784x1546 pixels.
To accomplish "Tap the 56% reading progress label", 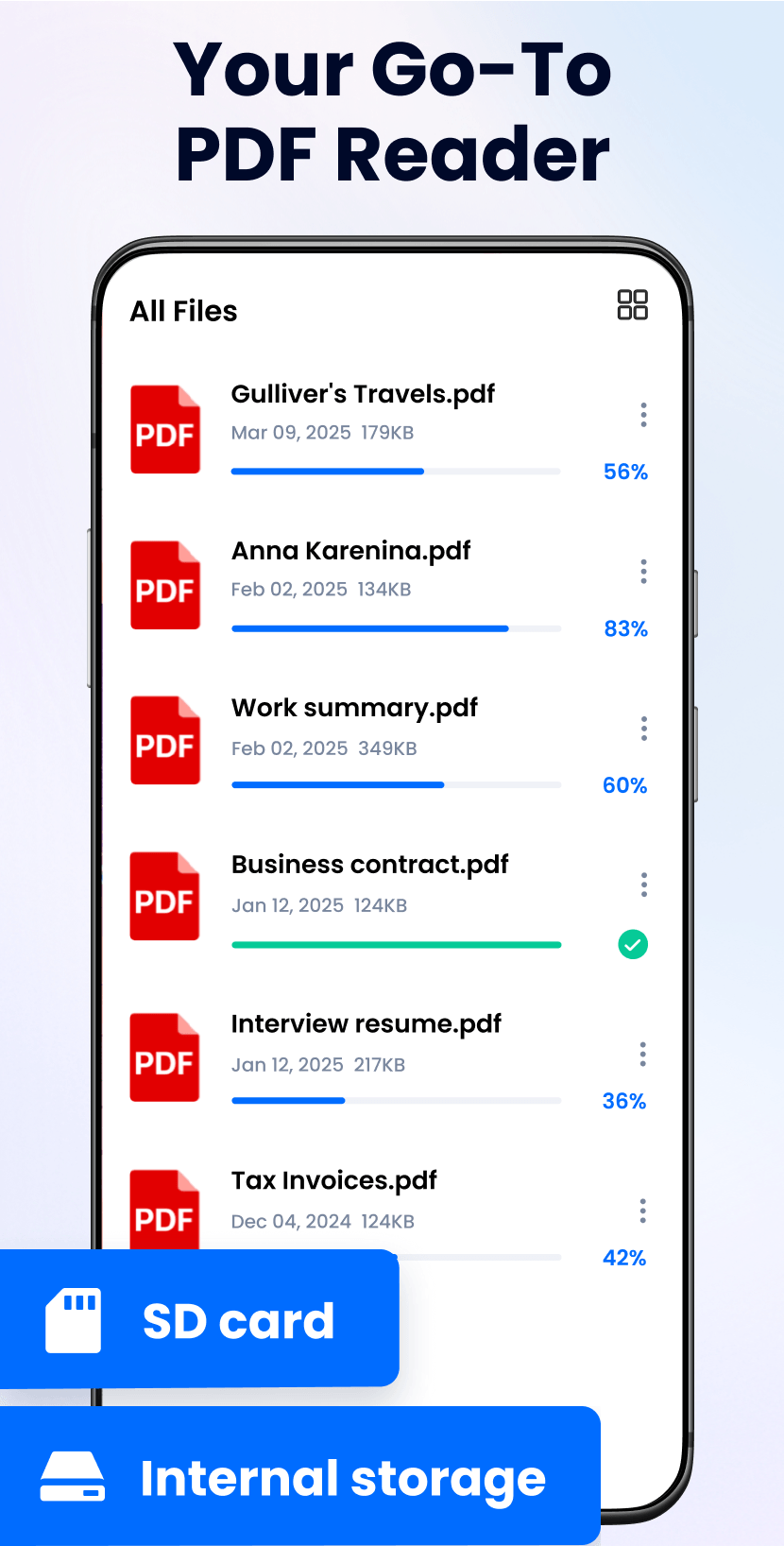I will 623,472.
